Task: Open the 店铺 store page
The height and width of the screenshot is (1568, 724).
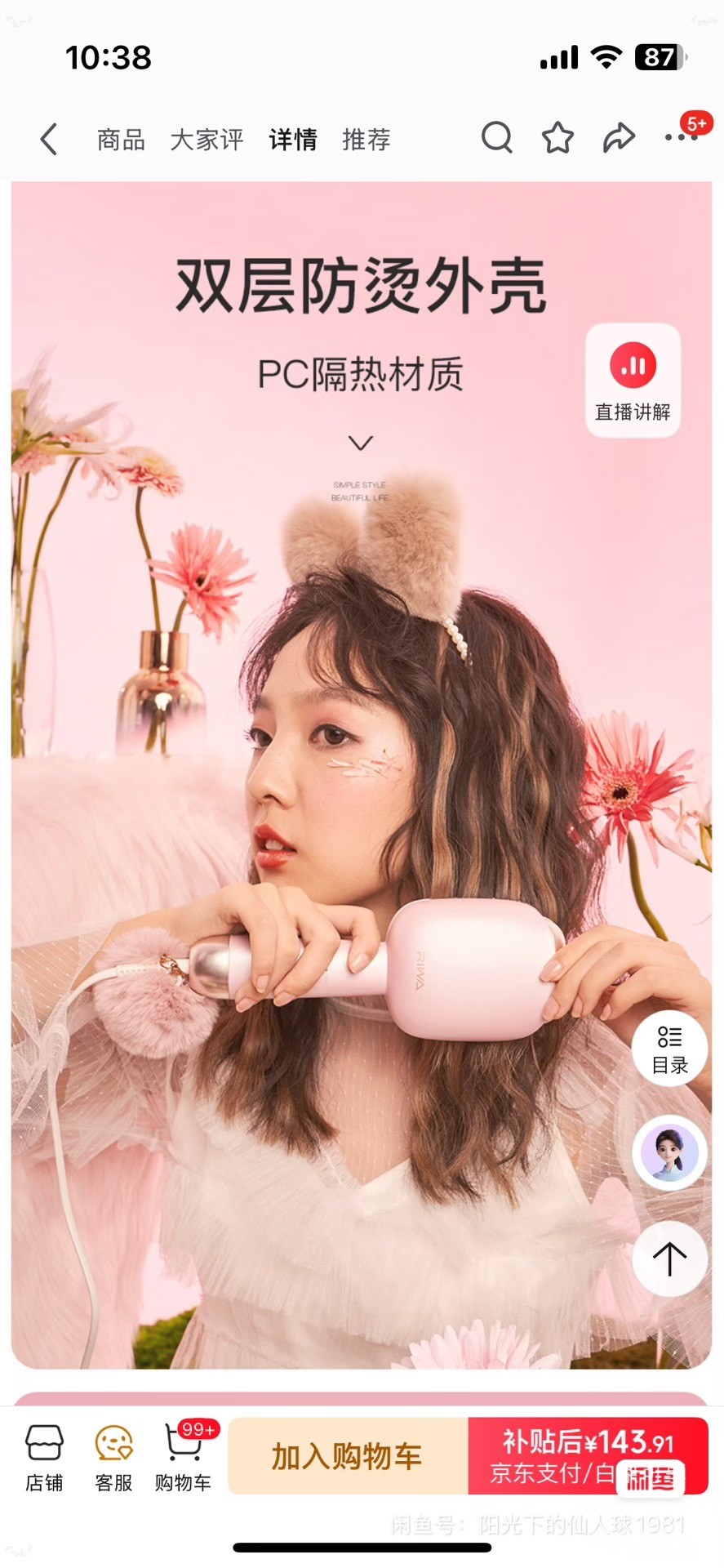Action: pyautogui.click(x=44, y=1458)
